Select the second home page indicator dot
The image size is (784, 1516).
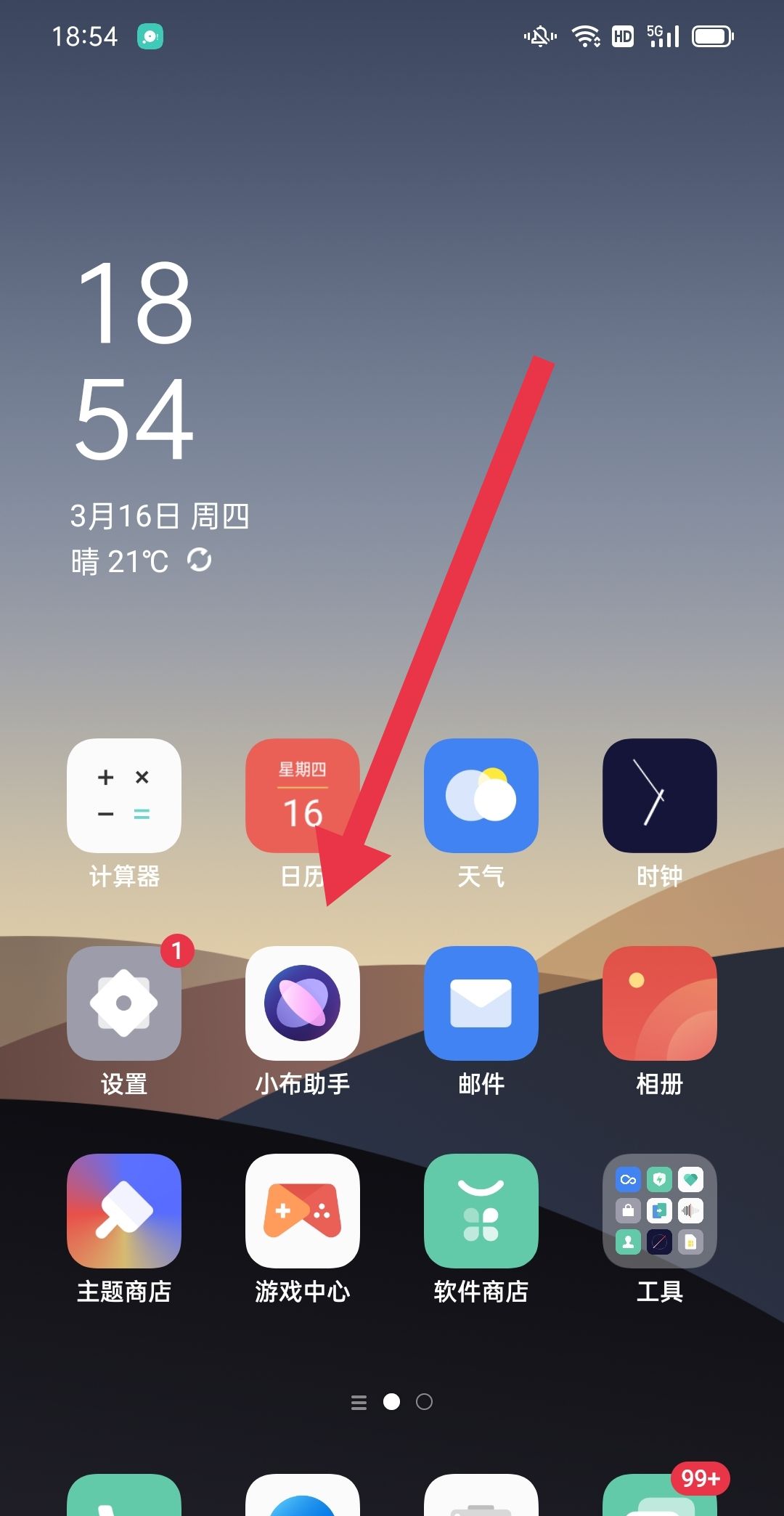pos(425,1402)
